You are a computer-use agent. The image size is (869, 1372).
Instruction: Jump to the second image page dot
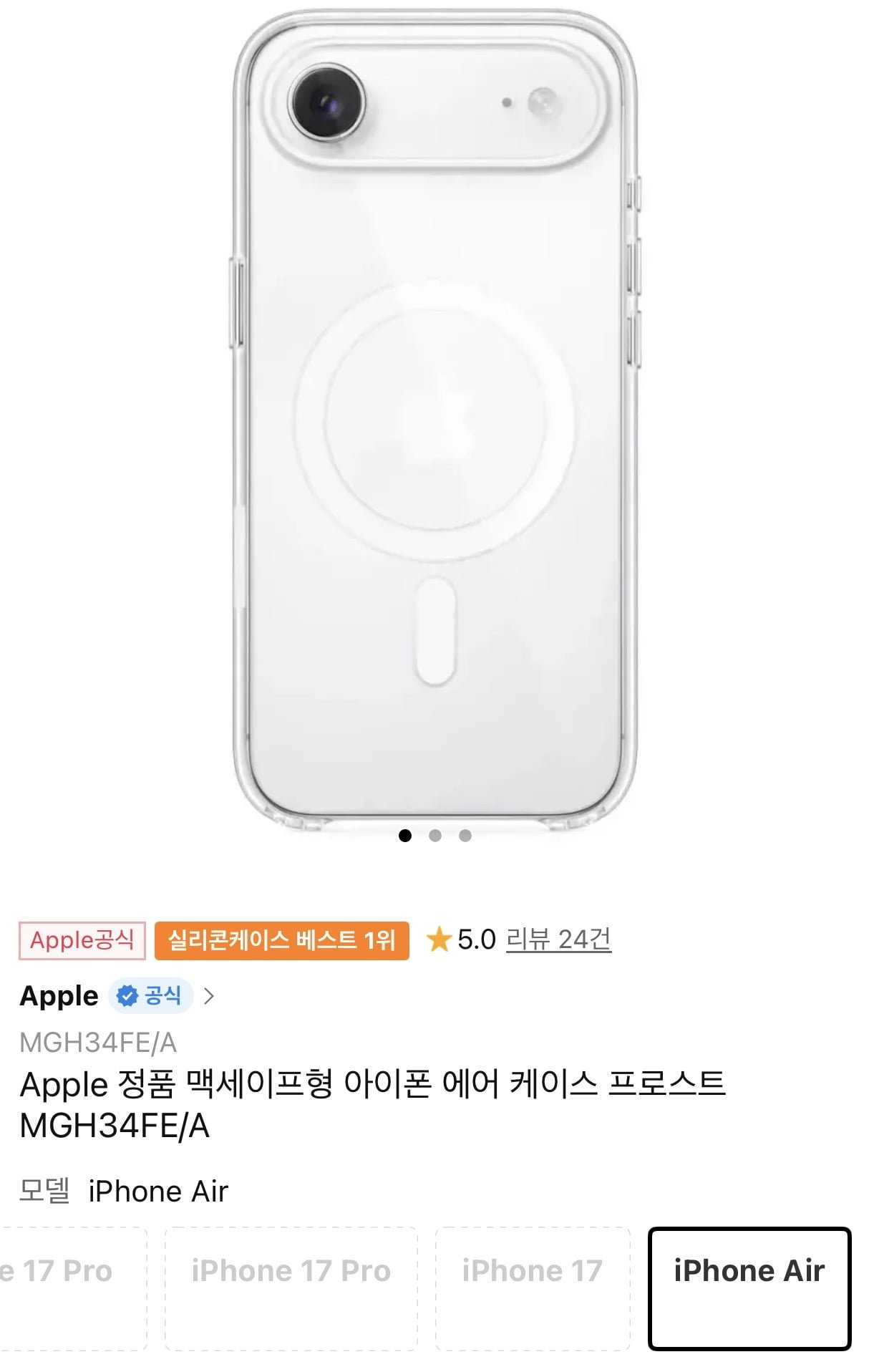[434, 835]
